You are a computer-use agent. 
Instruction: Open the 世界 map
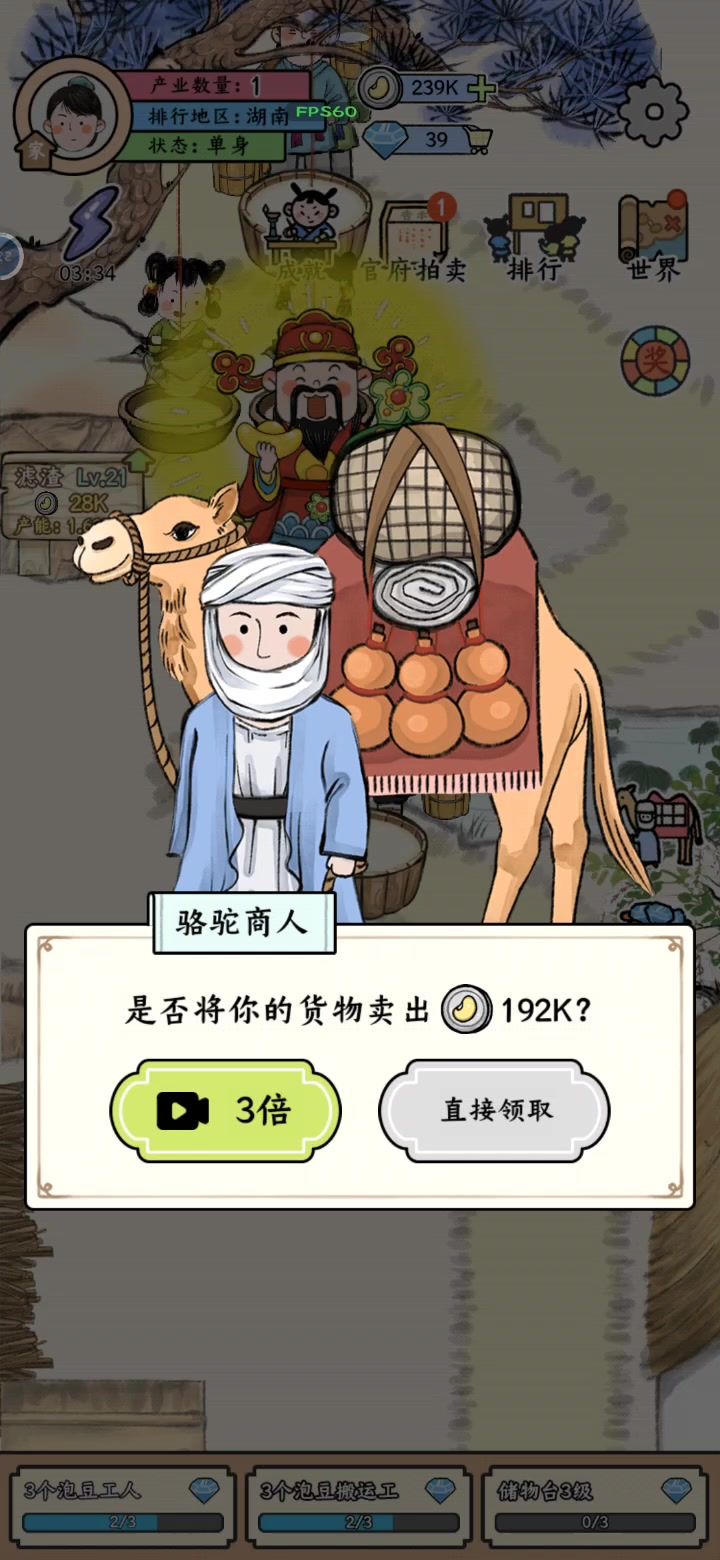[654, 238]
